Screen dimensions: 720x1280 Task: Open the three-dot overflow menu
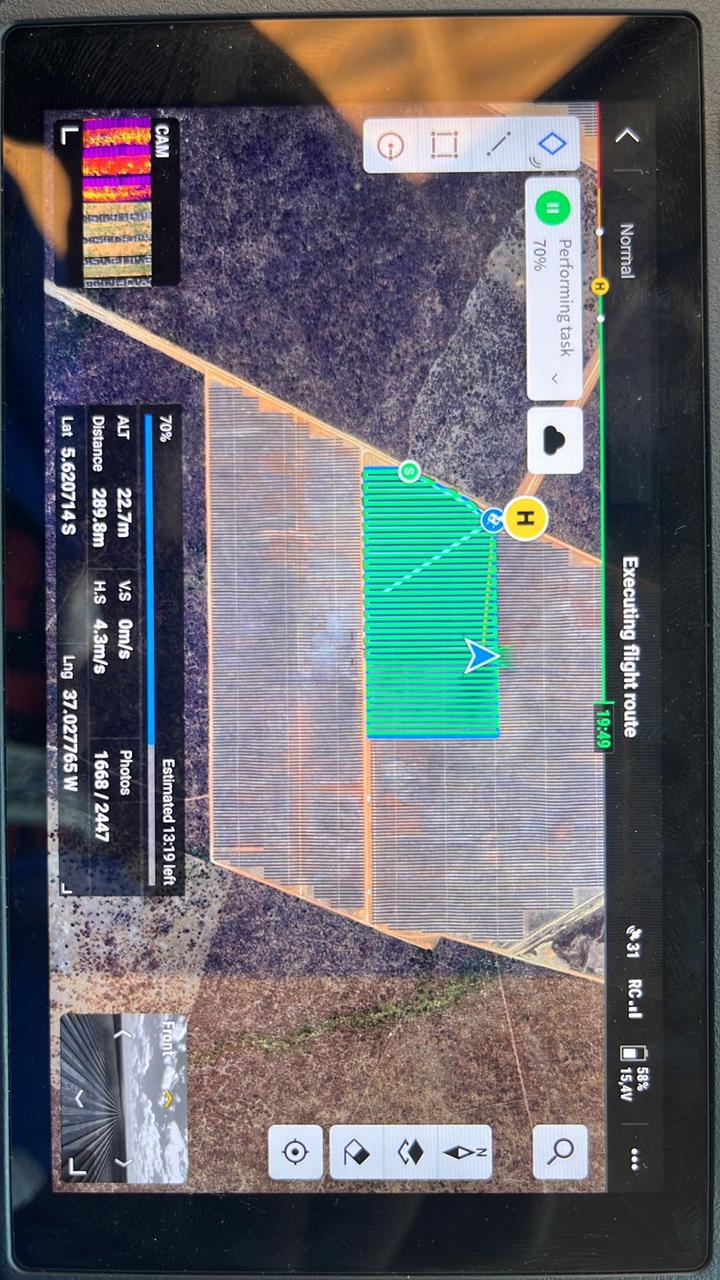633,1160
